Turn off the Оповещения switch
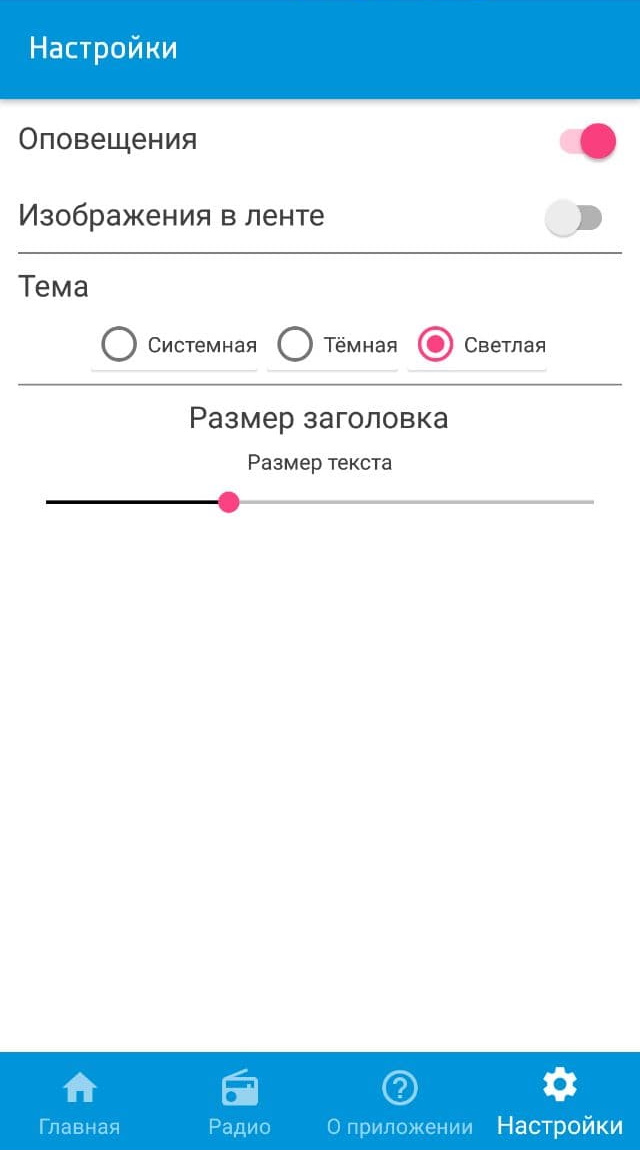Viewport: 640px width, 1150px height. [588, 141]
